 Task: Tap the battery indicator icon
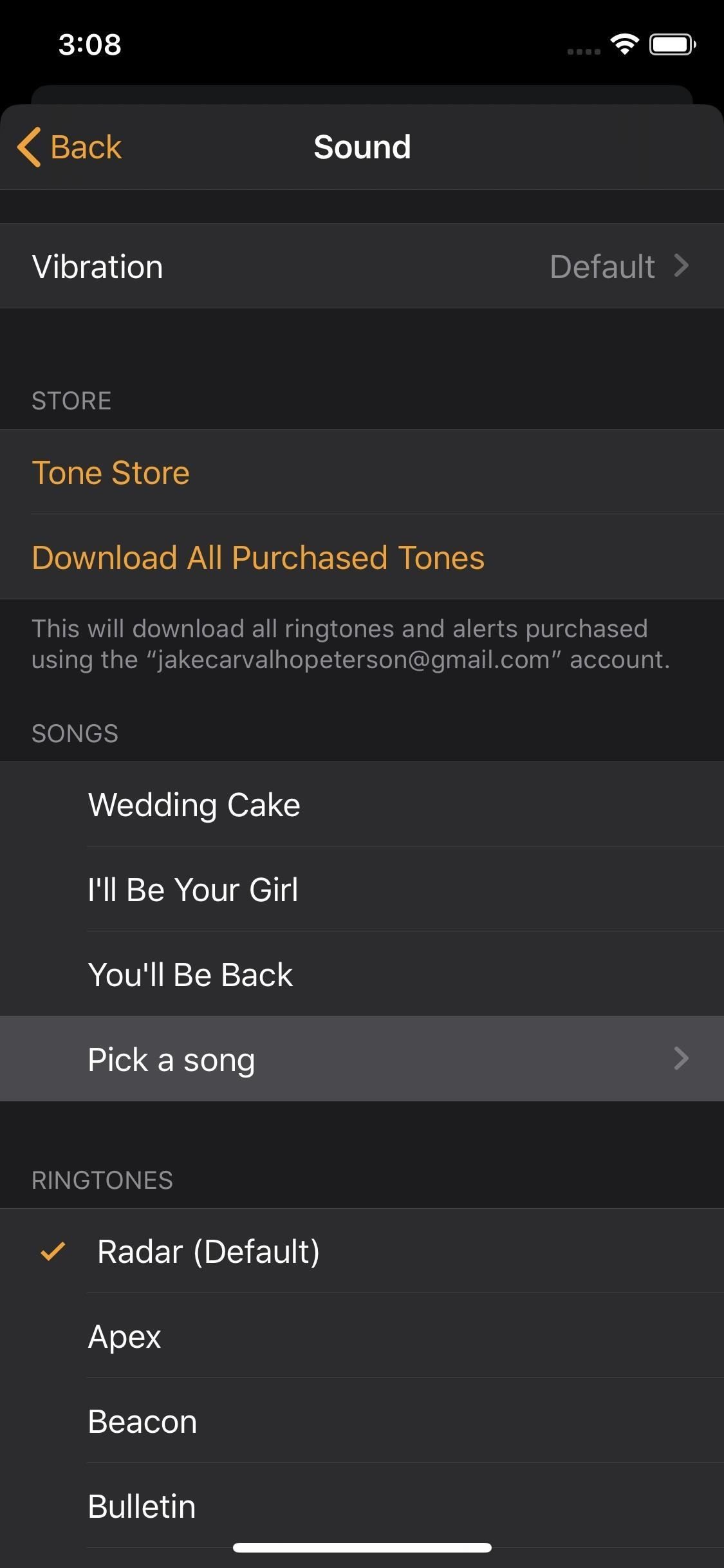pyautogui.click(x=671, y=44)
